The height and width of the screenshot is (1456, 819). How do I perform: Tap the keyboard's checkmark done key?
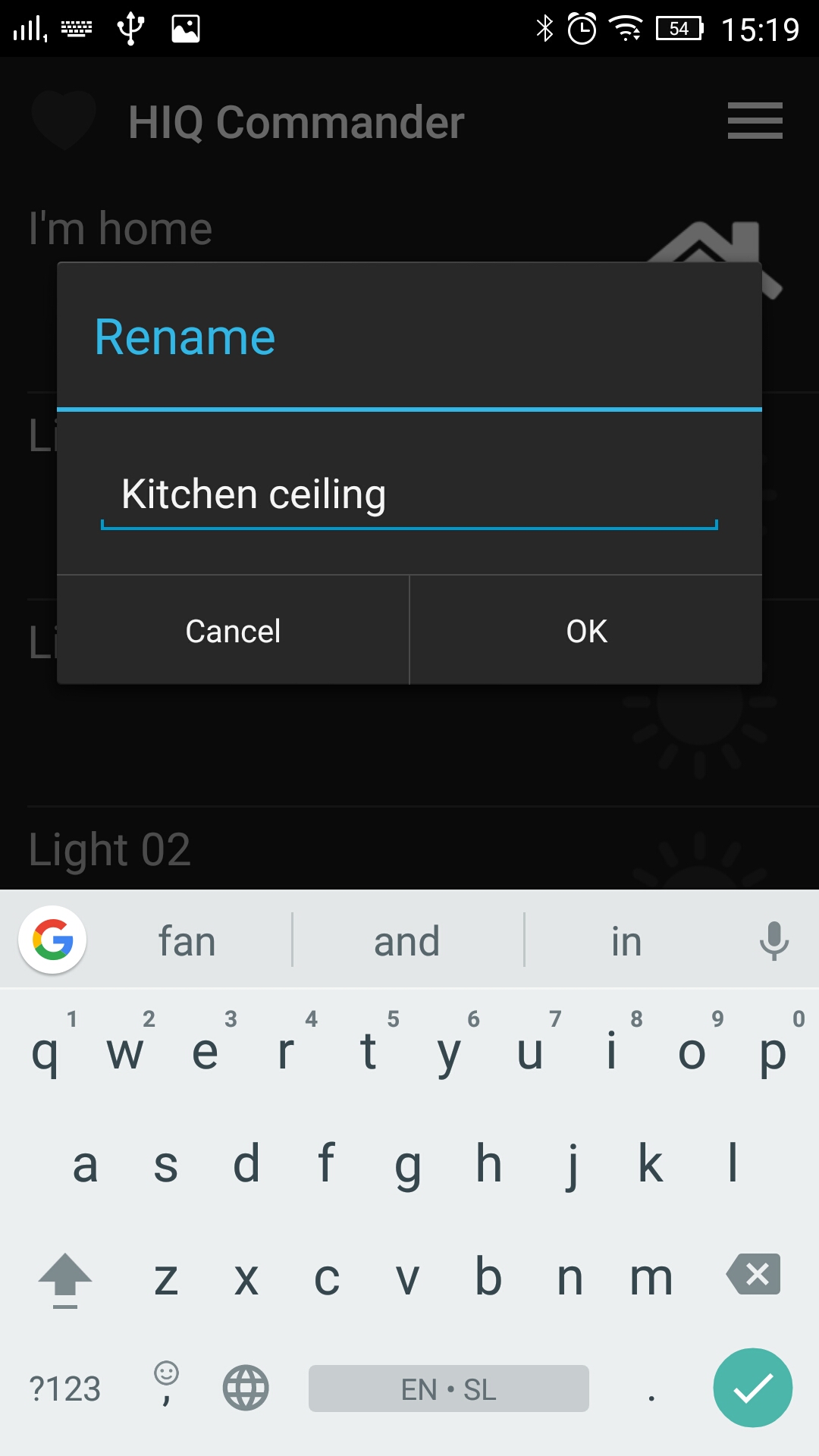(x=752, y=1388)
